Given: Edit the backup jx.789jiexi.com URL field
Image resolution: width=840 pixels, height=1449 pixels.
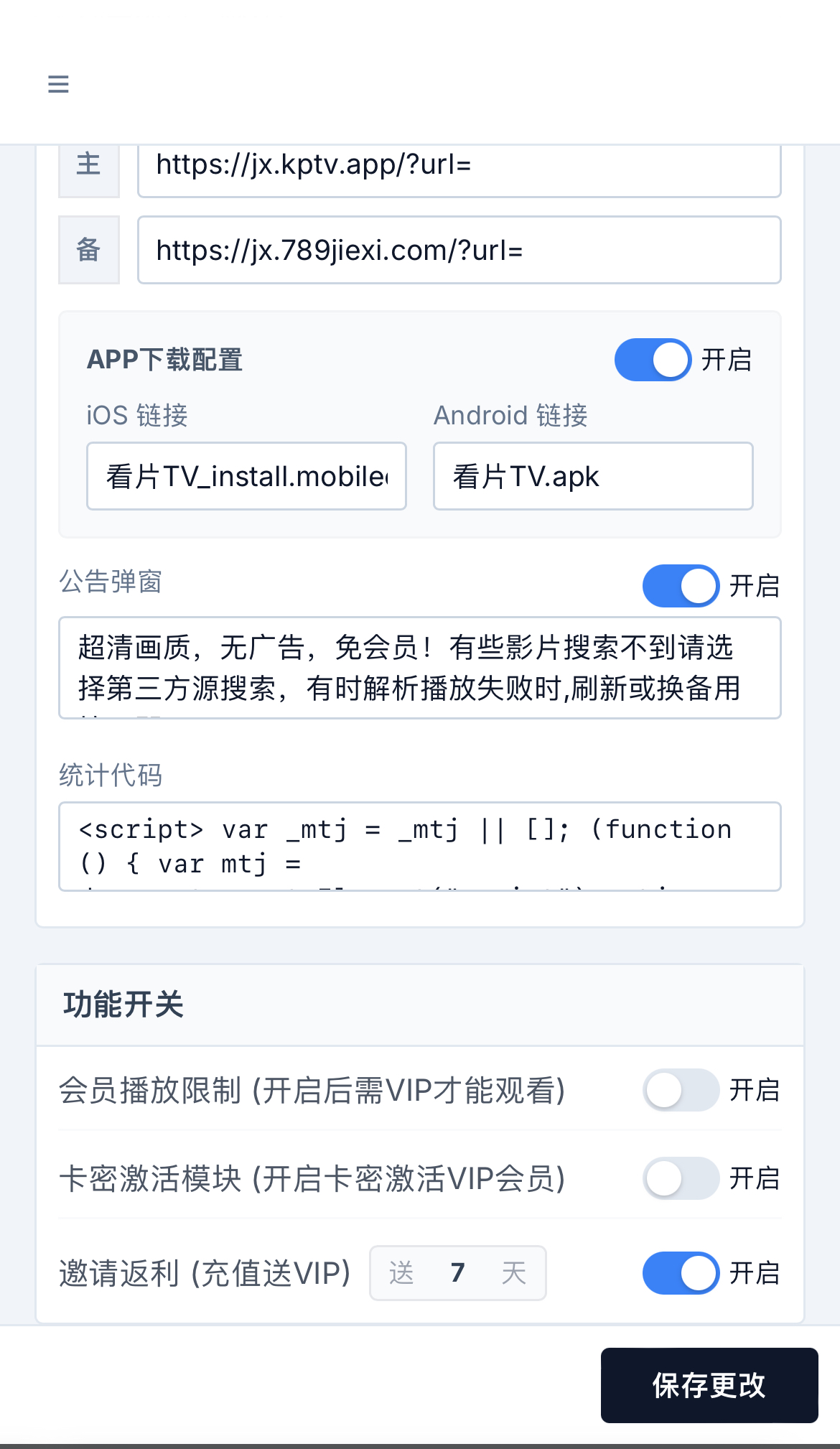Looking at the screenshot, I should pyautogui.click(x=459, y=249).
